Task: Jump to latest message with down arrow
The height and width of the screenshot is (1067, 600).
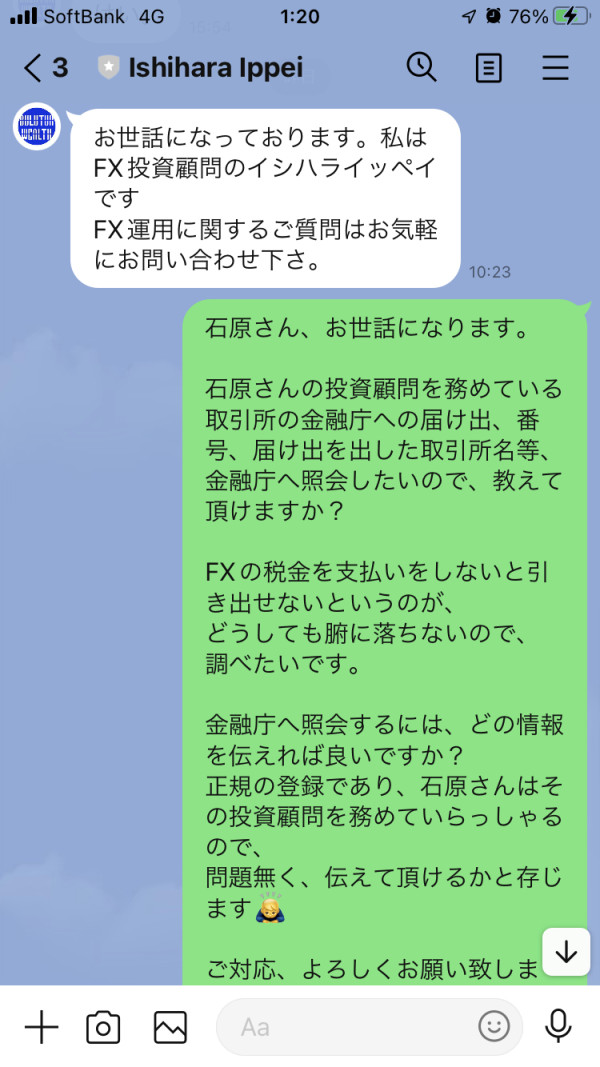Action: 566,952
